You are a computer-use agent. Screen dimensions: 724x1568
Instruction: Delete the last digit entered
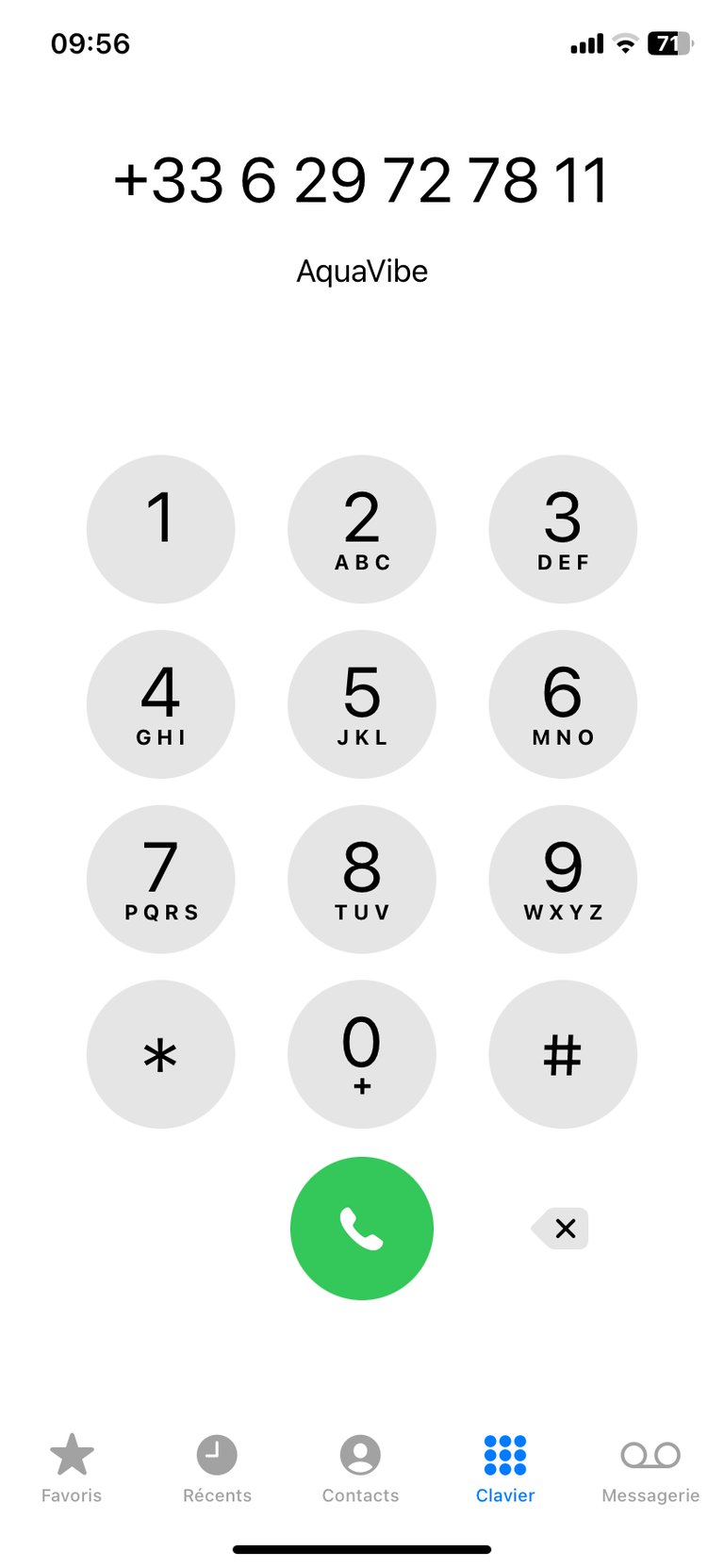point(562,1229)
